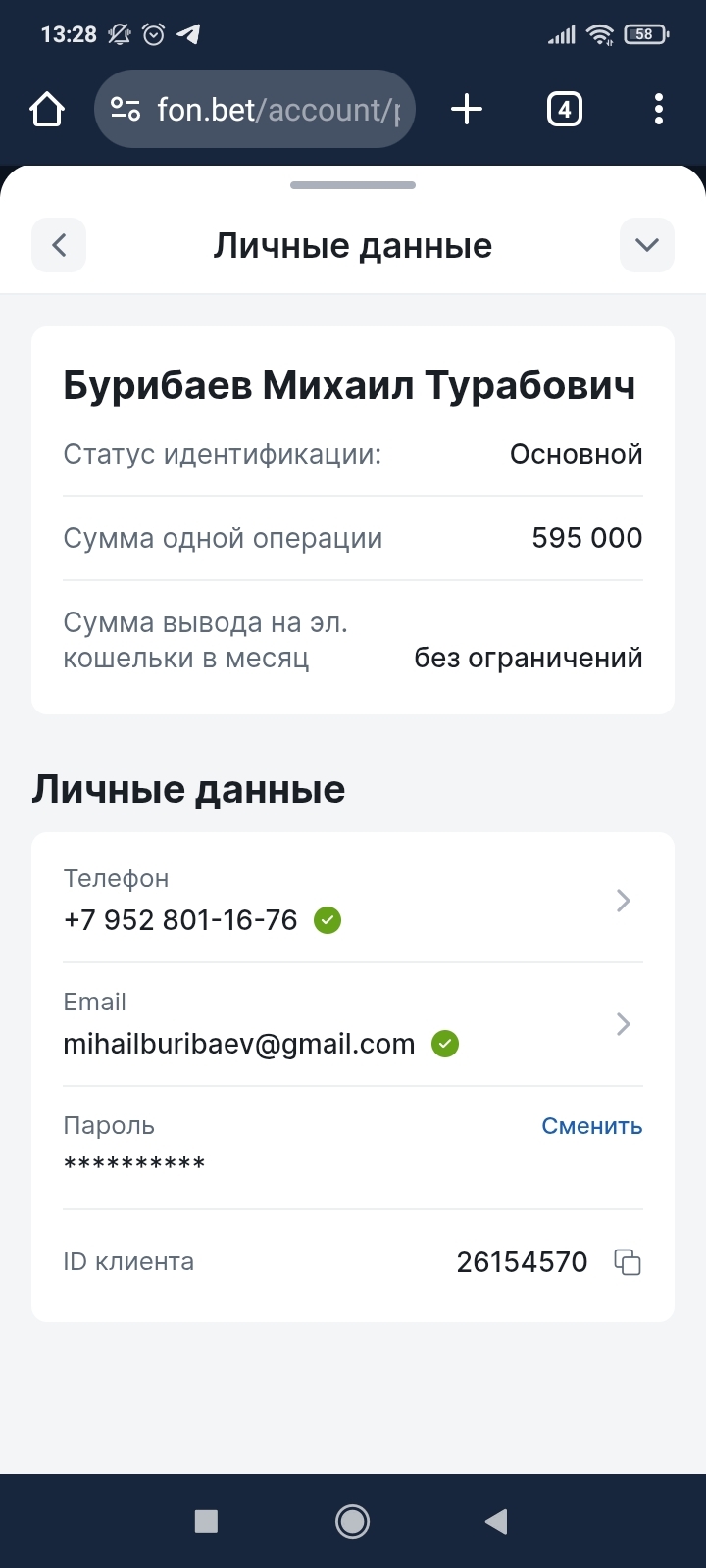
Task: Tap Сменить to change the password
Action: pyautogui.click(x=592, y=1126)
